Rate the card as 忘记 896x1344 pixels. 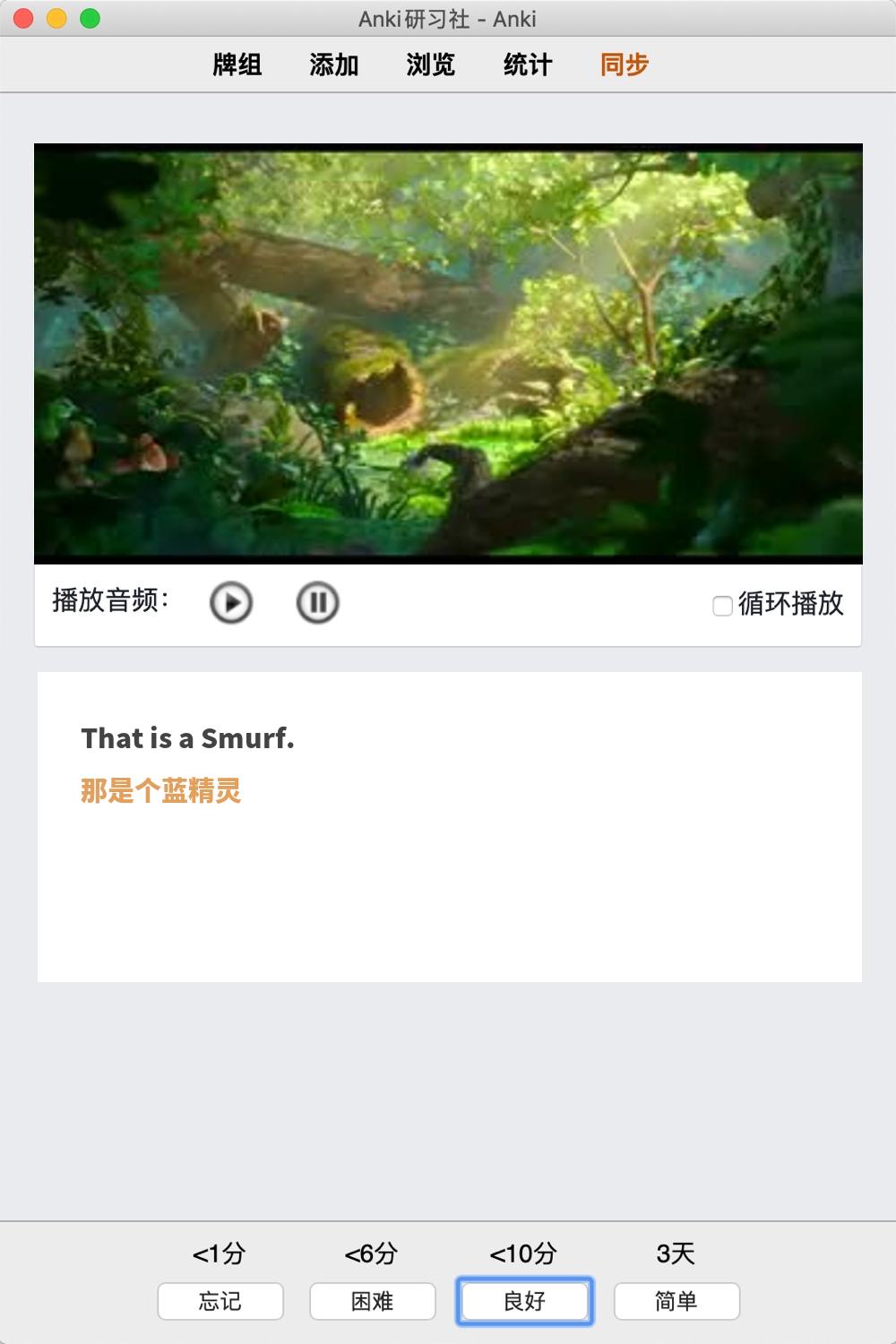coord(220,1301)
